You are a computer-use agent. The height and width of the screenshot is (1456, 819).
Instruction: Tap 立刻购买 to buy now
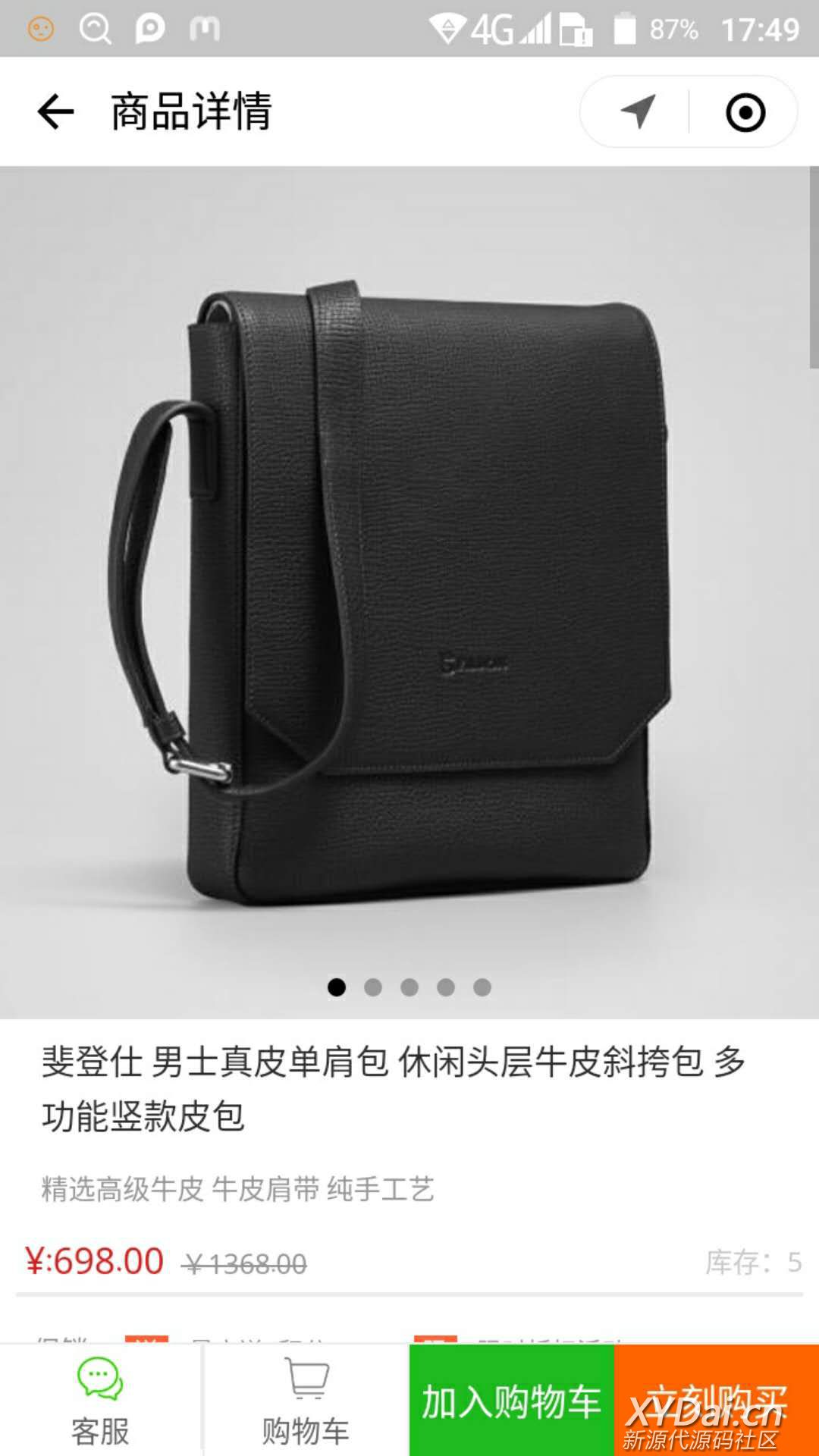coord(716,1400)
